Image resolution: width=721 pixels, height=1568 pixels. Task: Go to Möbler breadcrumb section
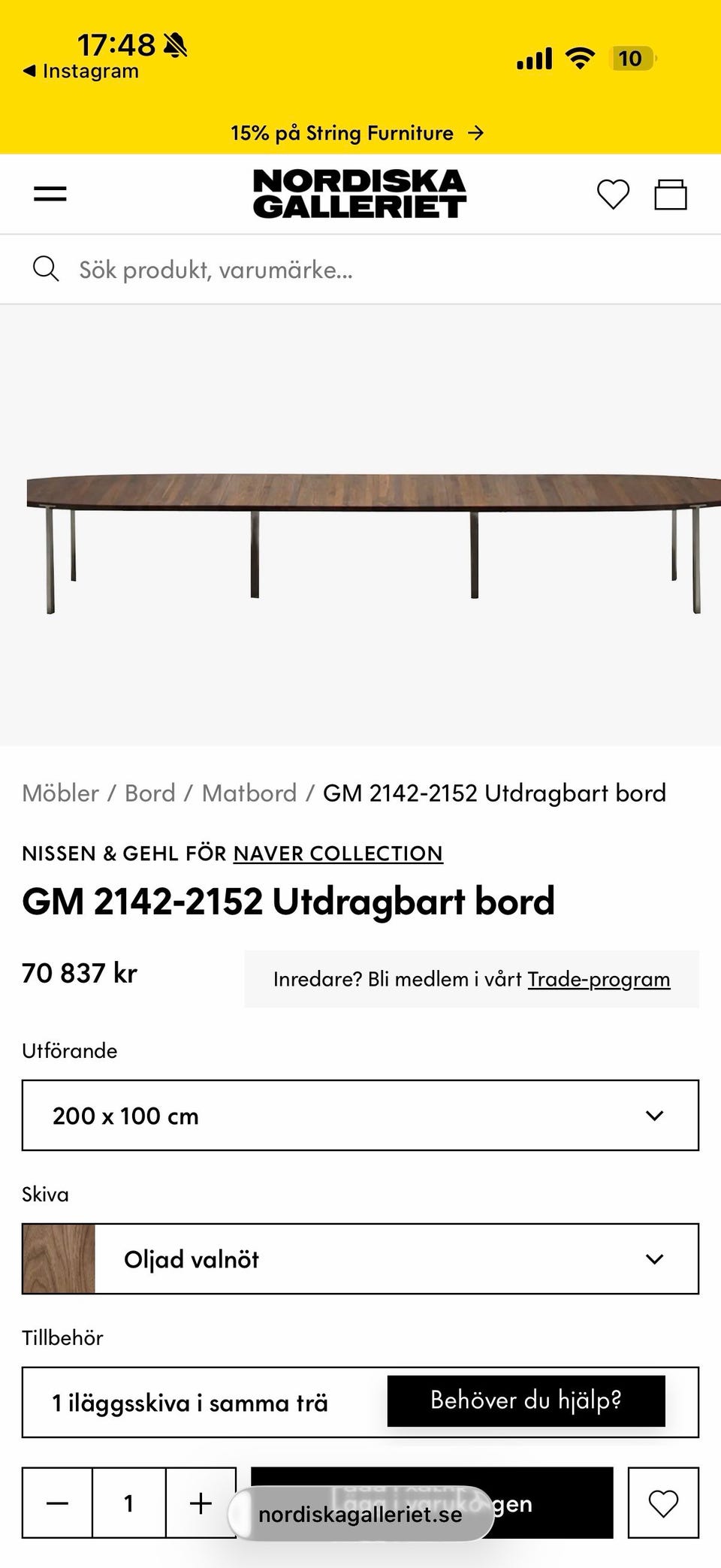pyautogui.click(x=60, y=793)
